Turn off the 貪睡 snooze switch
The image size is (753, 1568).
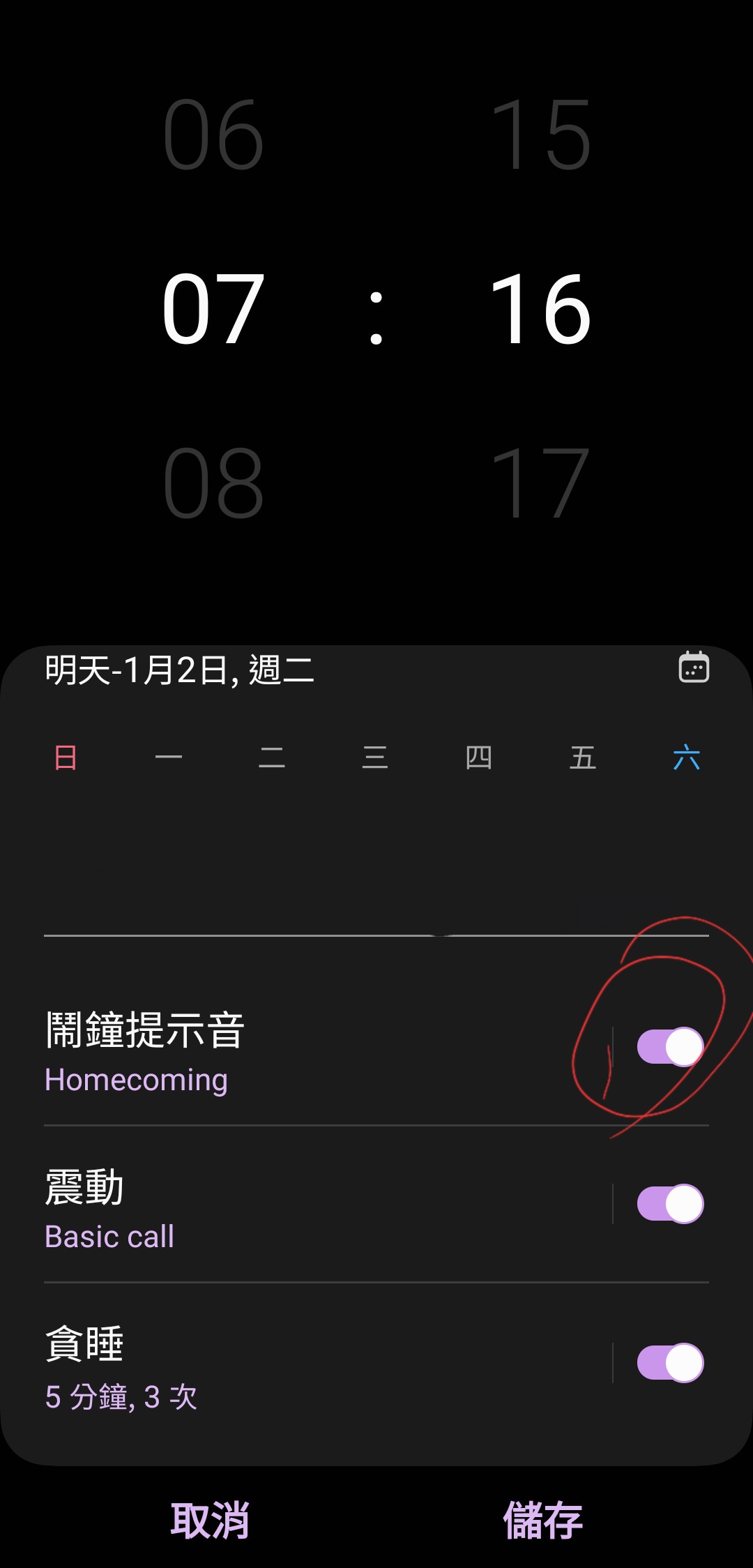670,1363
